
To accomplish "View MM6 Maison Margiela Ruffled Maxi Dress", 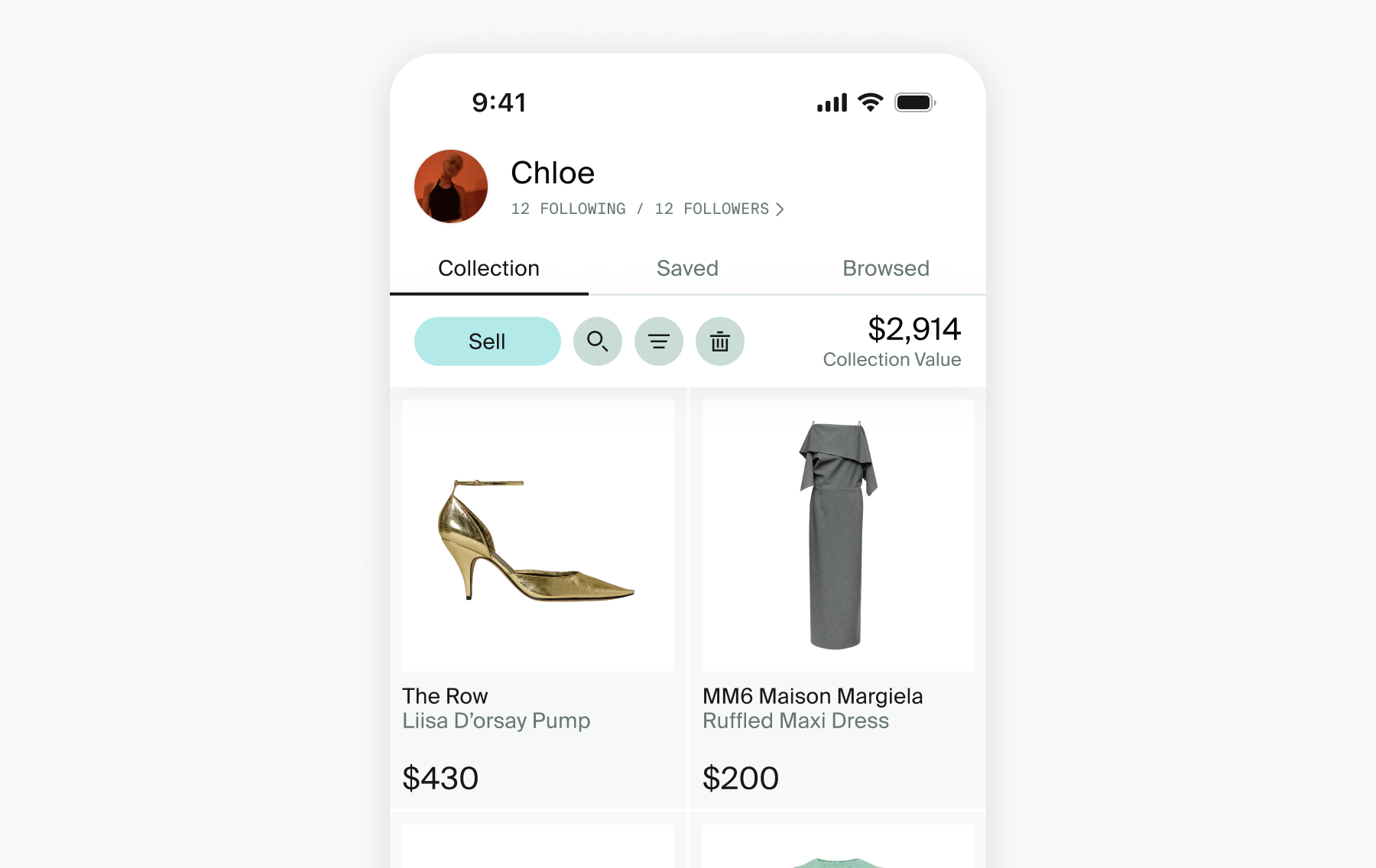I will pos(838,536).
